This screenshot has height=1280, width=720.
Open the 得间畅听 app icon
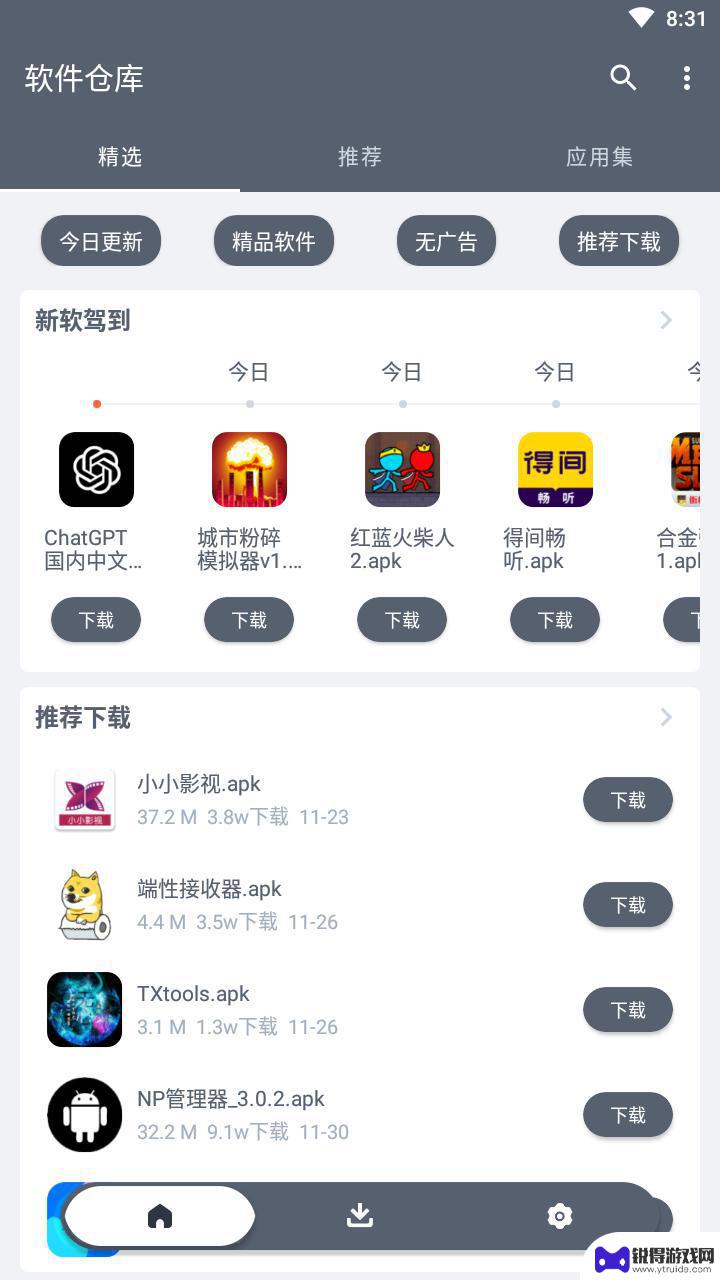pos(555,469)
